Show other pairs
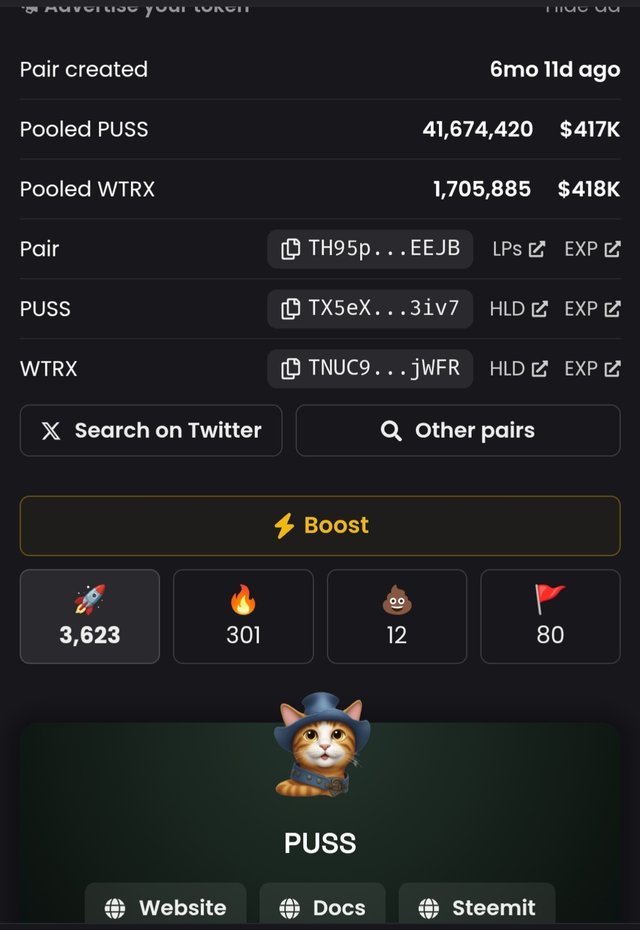 tap(458, 431)
